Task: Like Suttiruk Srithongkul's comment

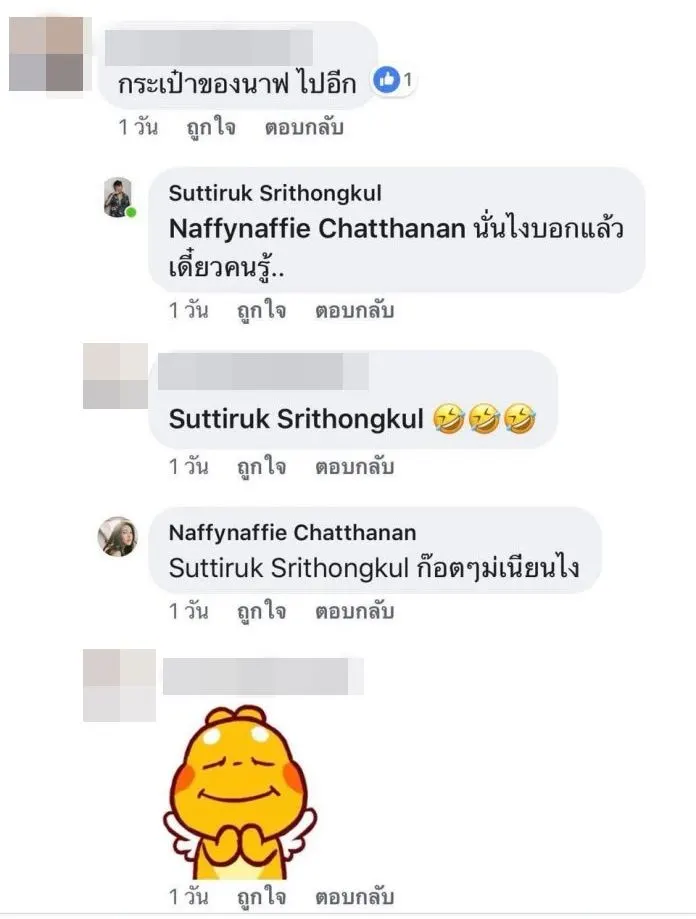Action: click(x=261, y=310)
